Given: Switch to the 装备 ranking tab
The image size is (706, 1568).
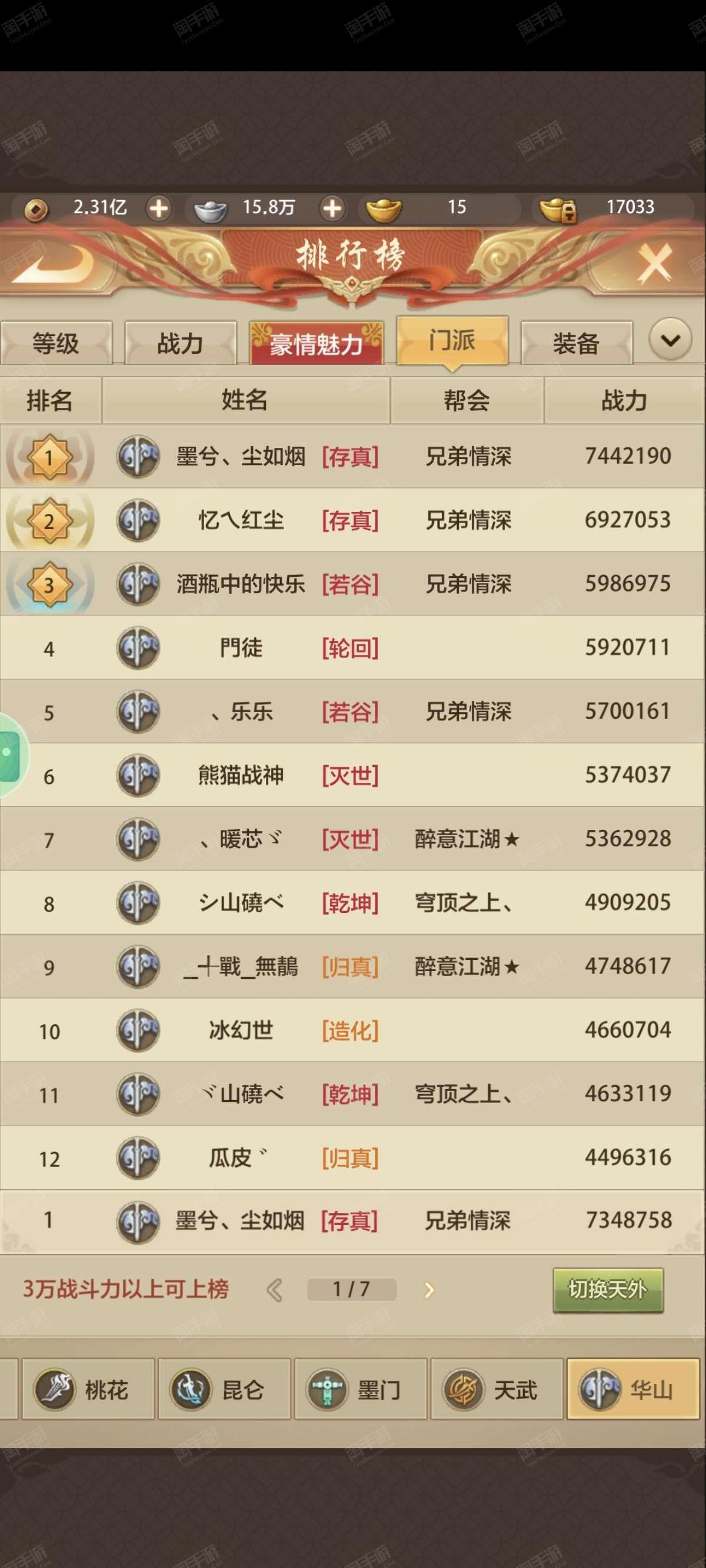Looking at the screenshot, I should click(577, 343).
